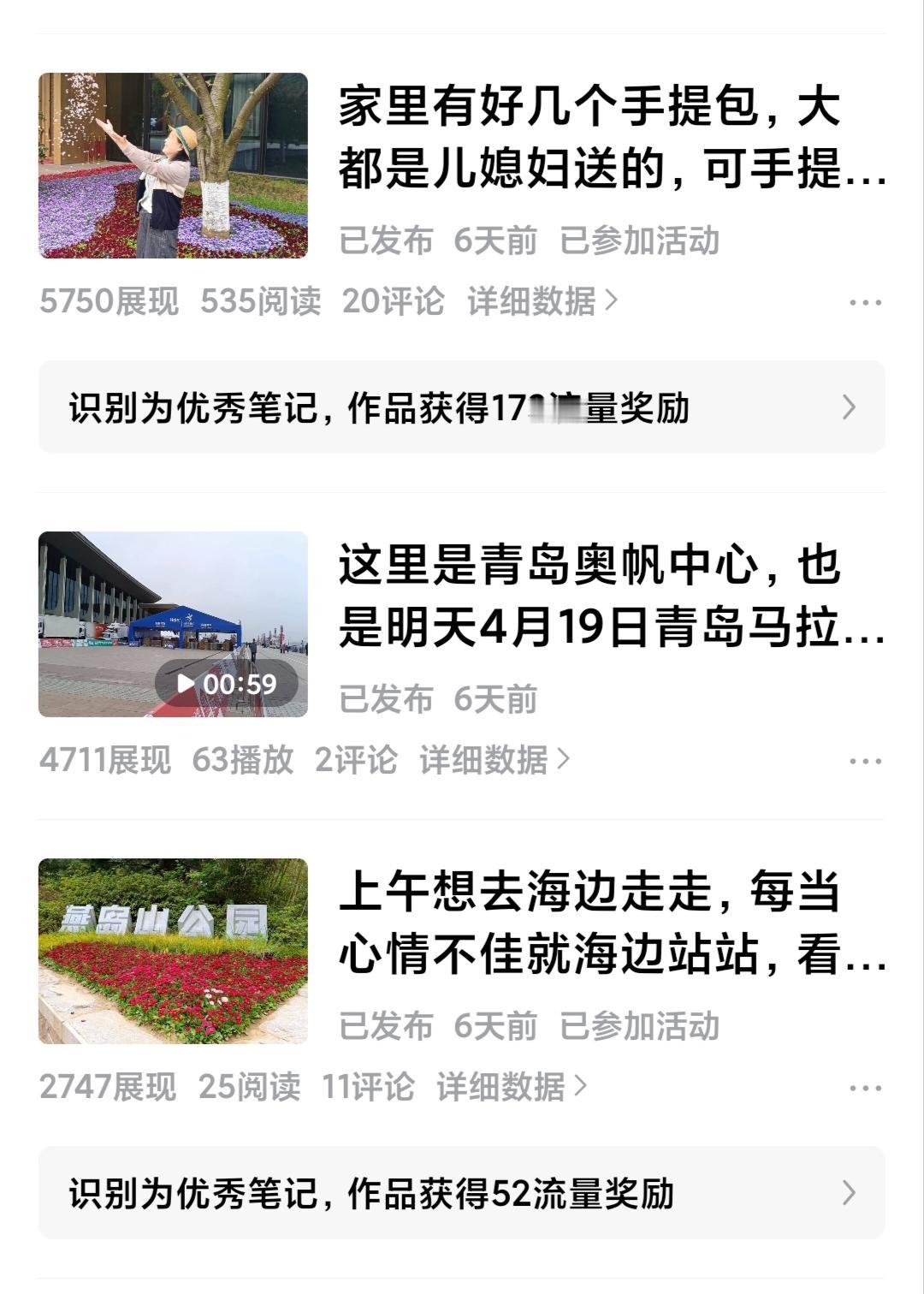The image size is (924, 1294).
Task: Open the 作品获得52流量奖励 banner
Action: click(462, 1193)
